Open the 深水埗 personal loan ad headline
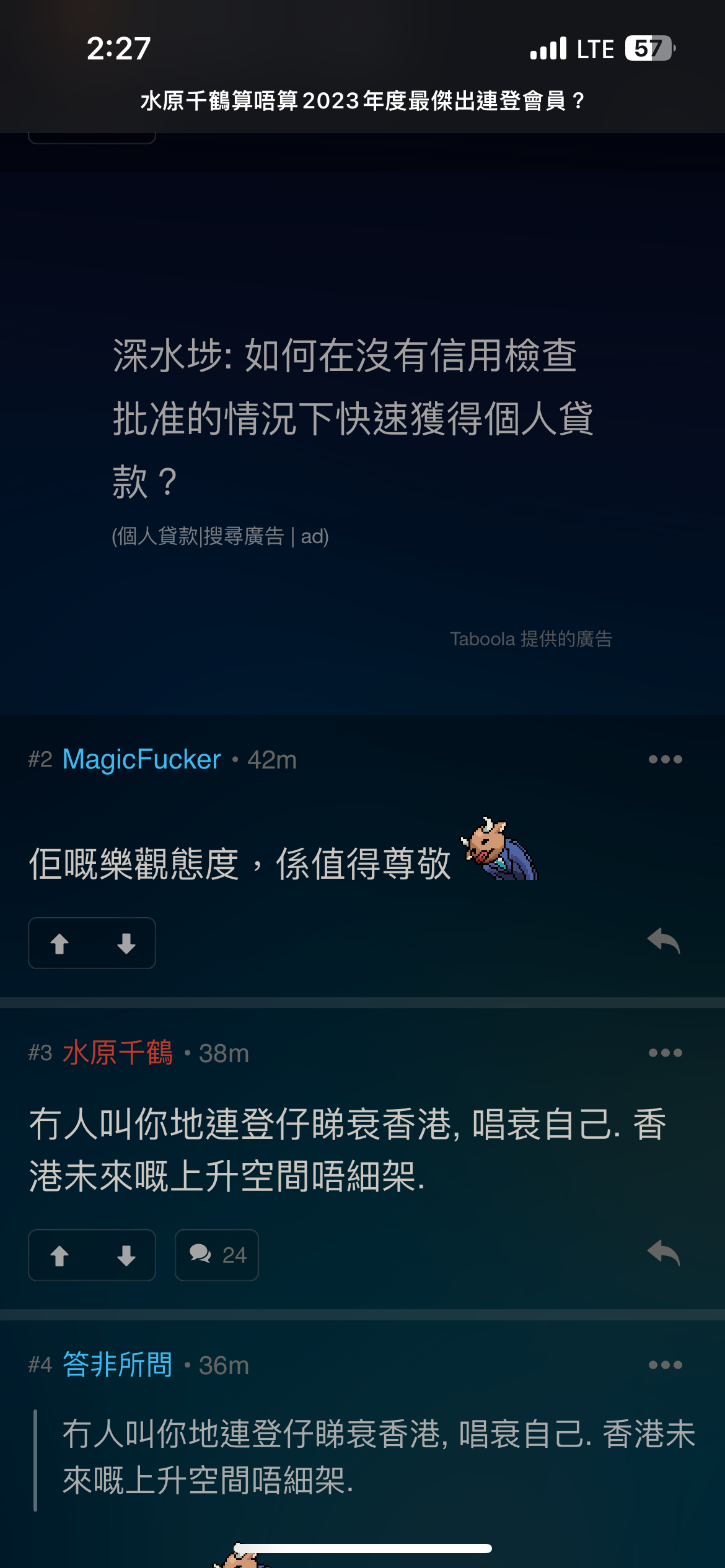This screenshot has height=1568, width=725. click(x=353, y=417)
